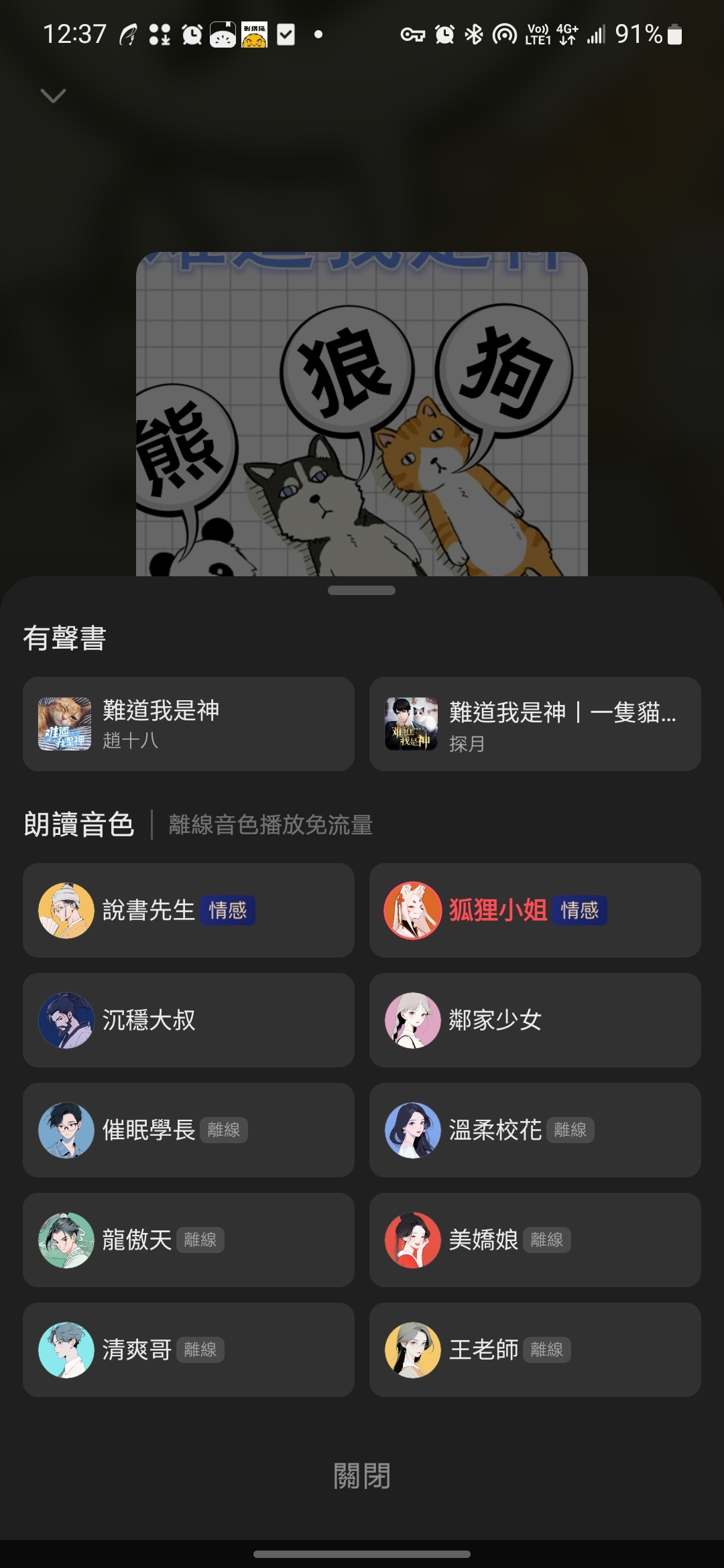Pick the 美嬌娘 offline voice
This screenshot has width=724, height=1568.
(x=534, y=1240)
